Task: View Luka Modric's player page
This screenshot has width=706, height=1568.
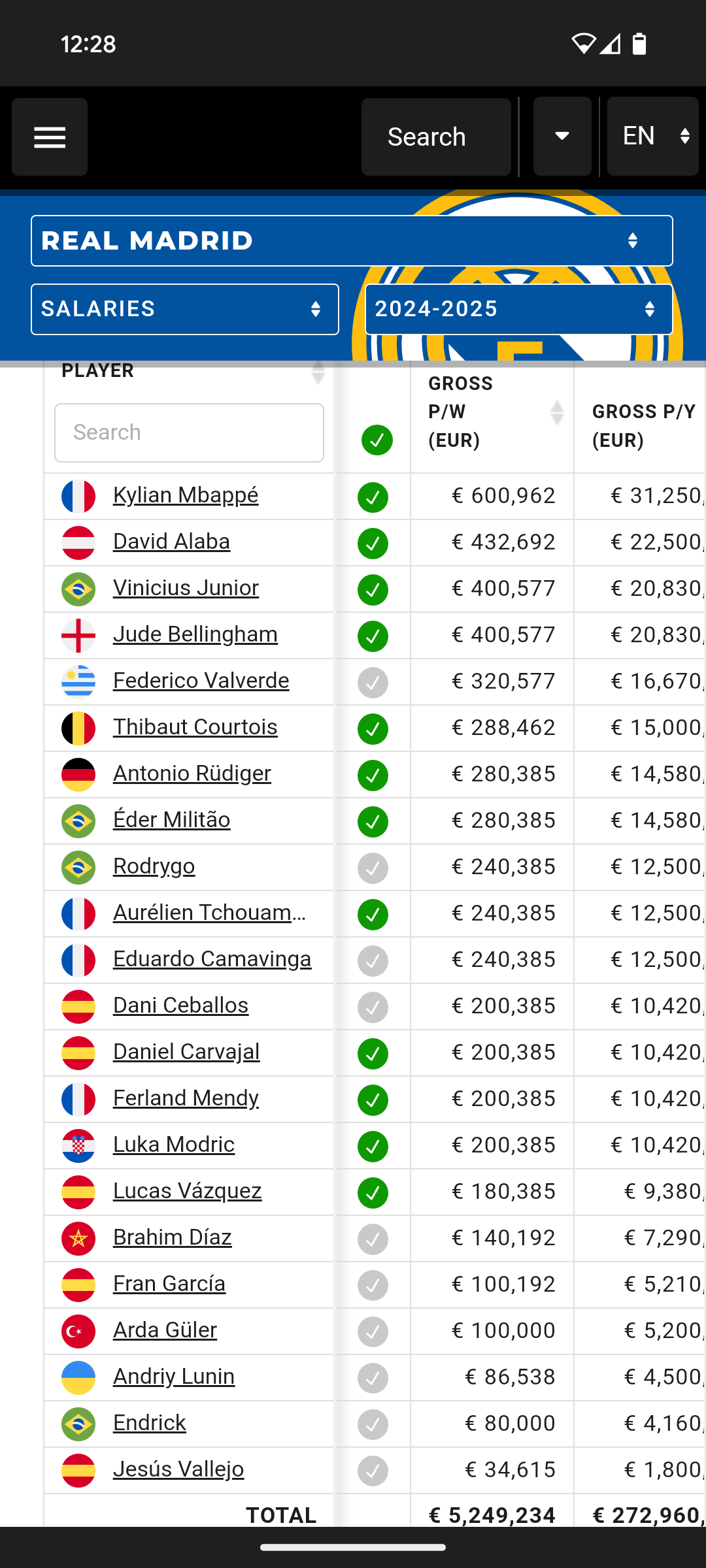Action: click(174, 1145)
